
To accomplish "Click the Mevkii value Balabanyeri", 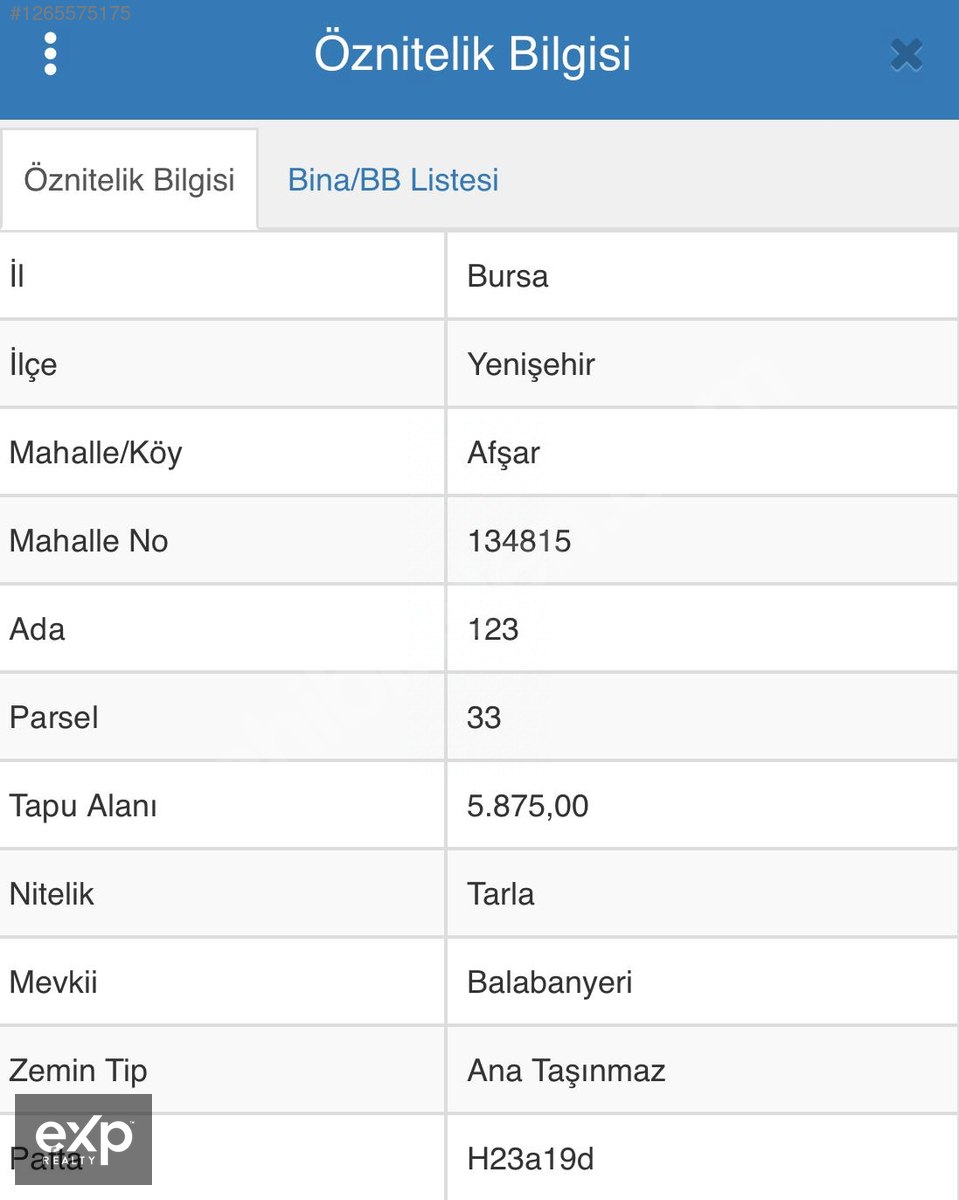I will pos(551,982).
